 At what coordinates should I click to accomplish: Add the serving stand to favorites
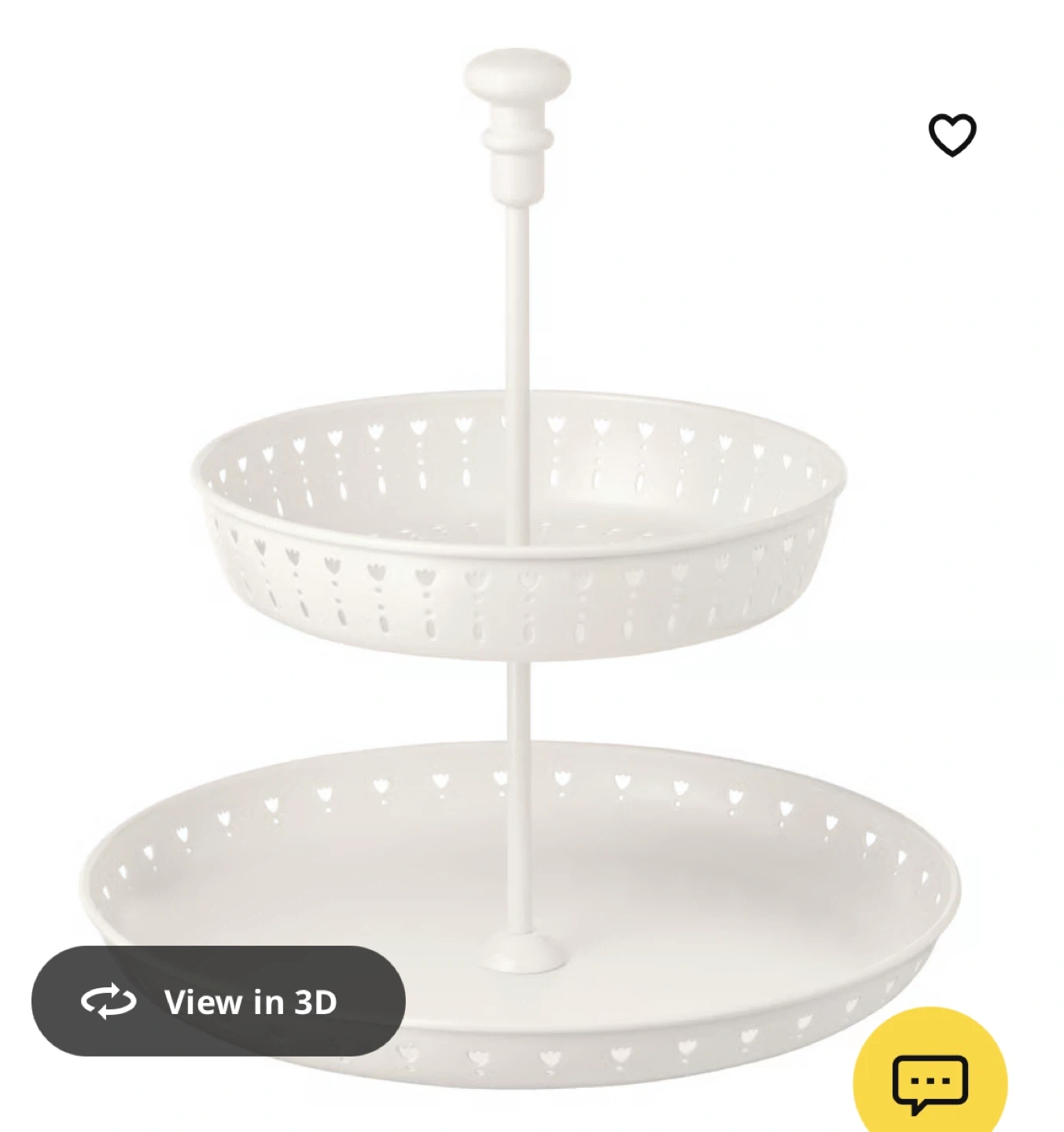tap(952, 135)
